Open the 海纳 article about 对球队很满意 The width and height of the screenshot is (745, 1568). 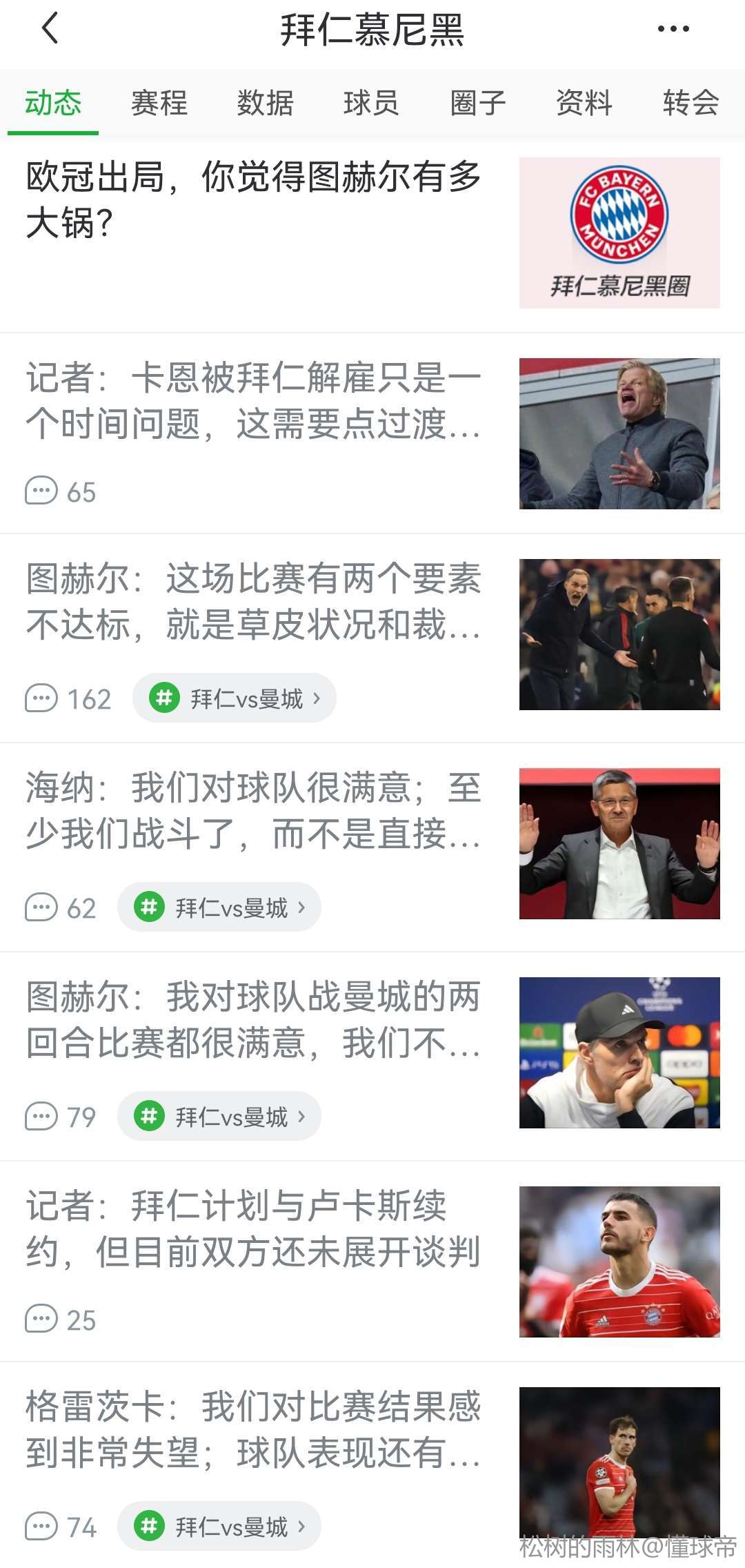(253, 810)
